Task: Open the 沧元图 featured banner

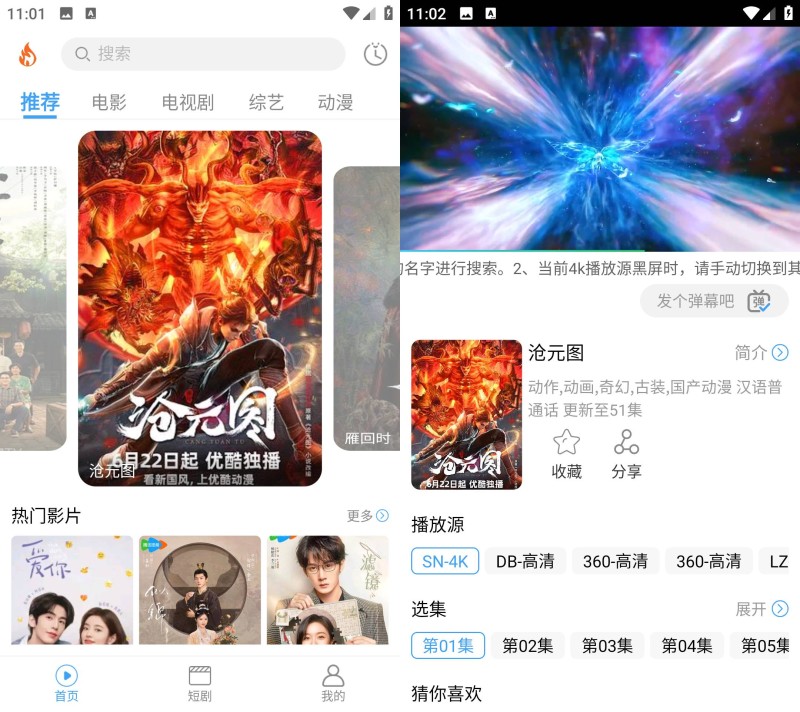Action: (x=200, y=308)
